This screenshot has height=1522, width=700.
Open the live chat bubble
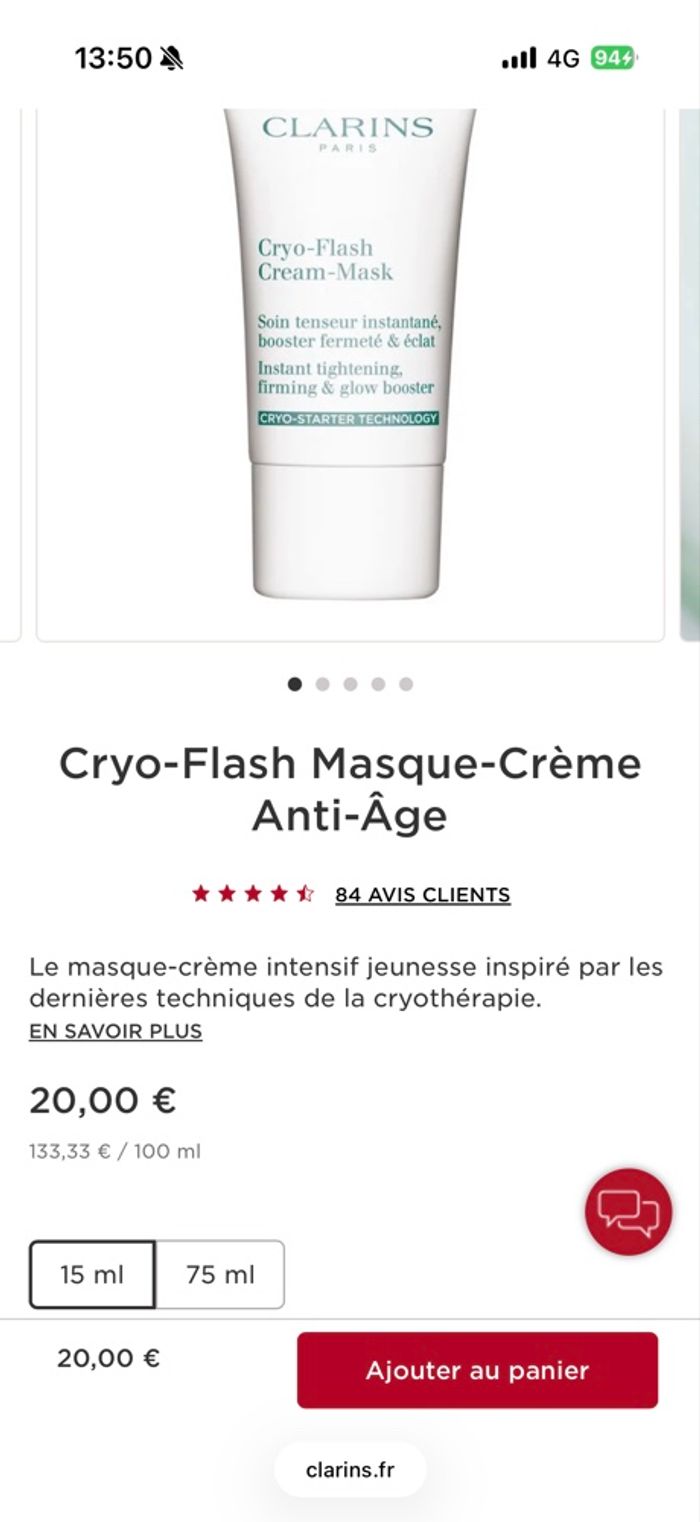click(x=628, y=1212)
